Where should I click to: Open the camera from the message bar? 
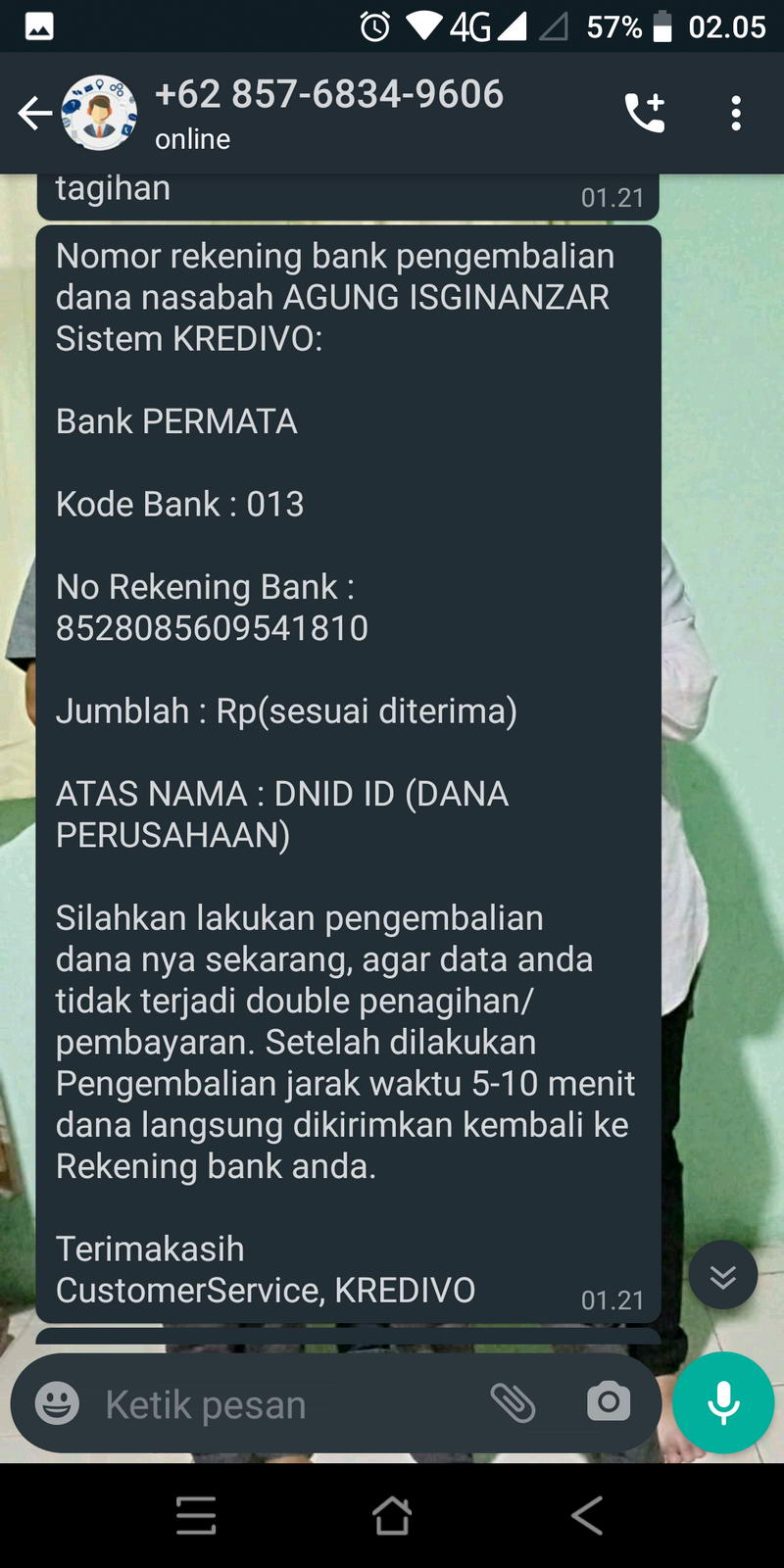pos(609,1402)
